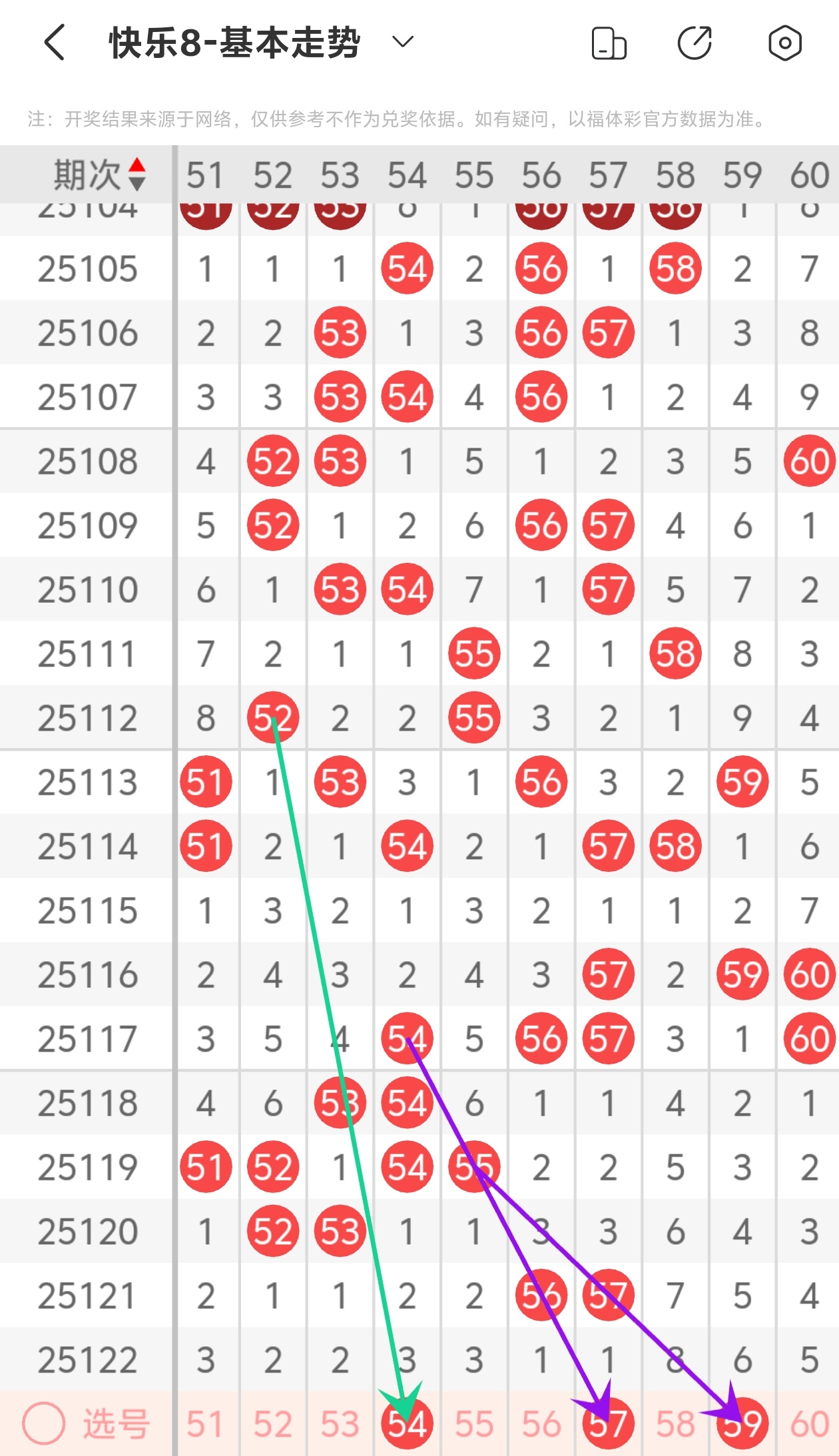Deselect number 57 in the 选号 row

pyautogui.click(x=608, y=1424)
